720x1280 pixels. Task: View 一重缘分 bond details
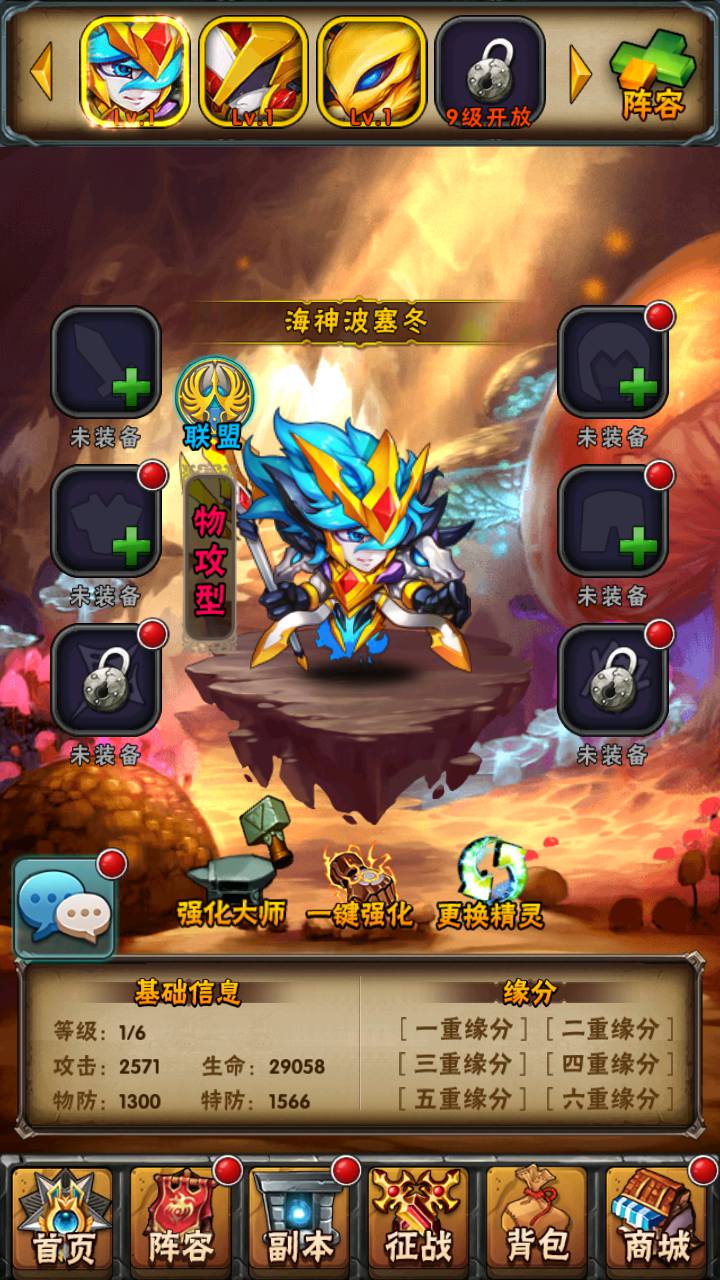coord(462,1028)
